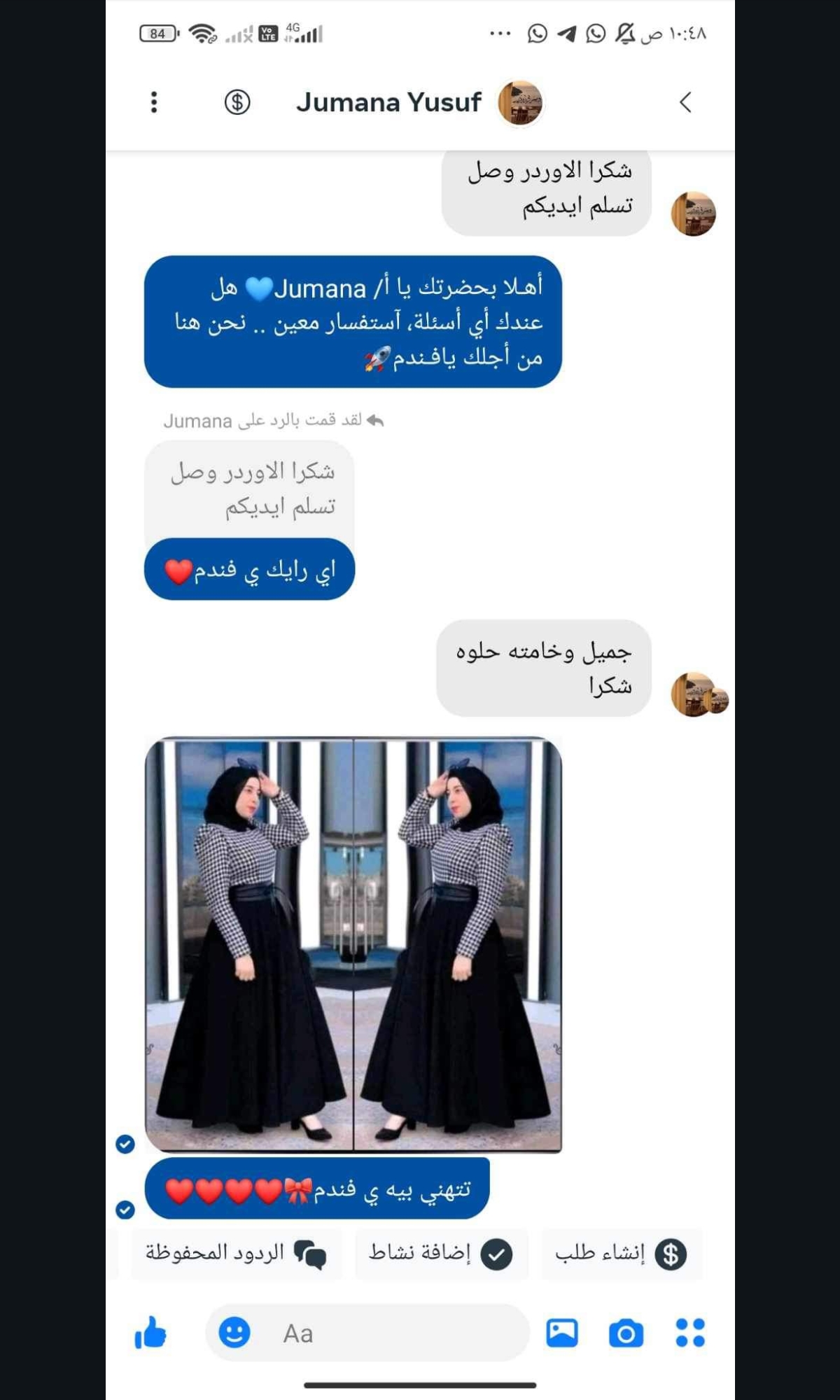Open Jumana Yusuf's profile from header

click(389, 102)
